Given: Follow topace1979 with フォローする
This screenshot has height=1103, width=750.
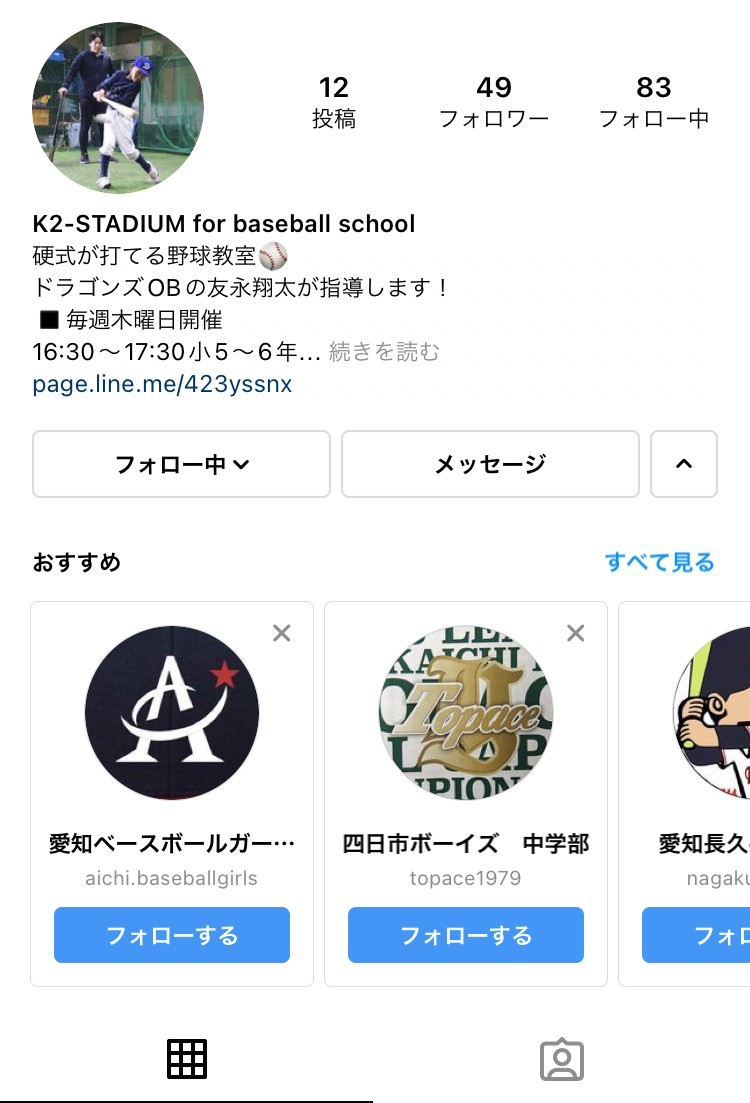Looking at the screenshot, I should tap(466, 935).
